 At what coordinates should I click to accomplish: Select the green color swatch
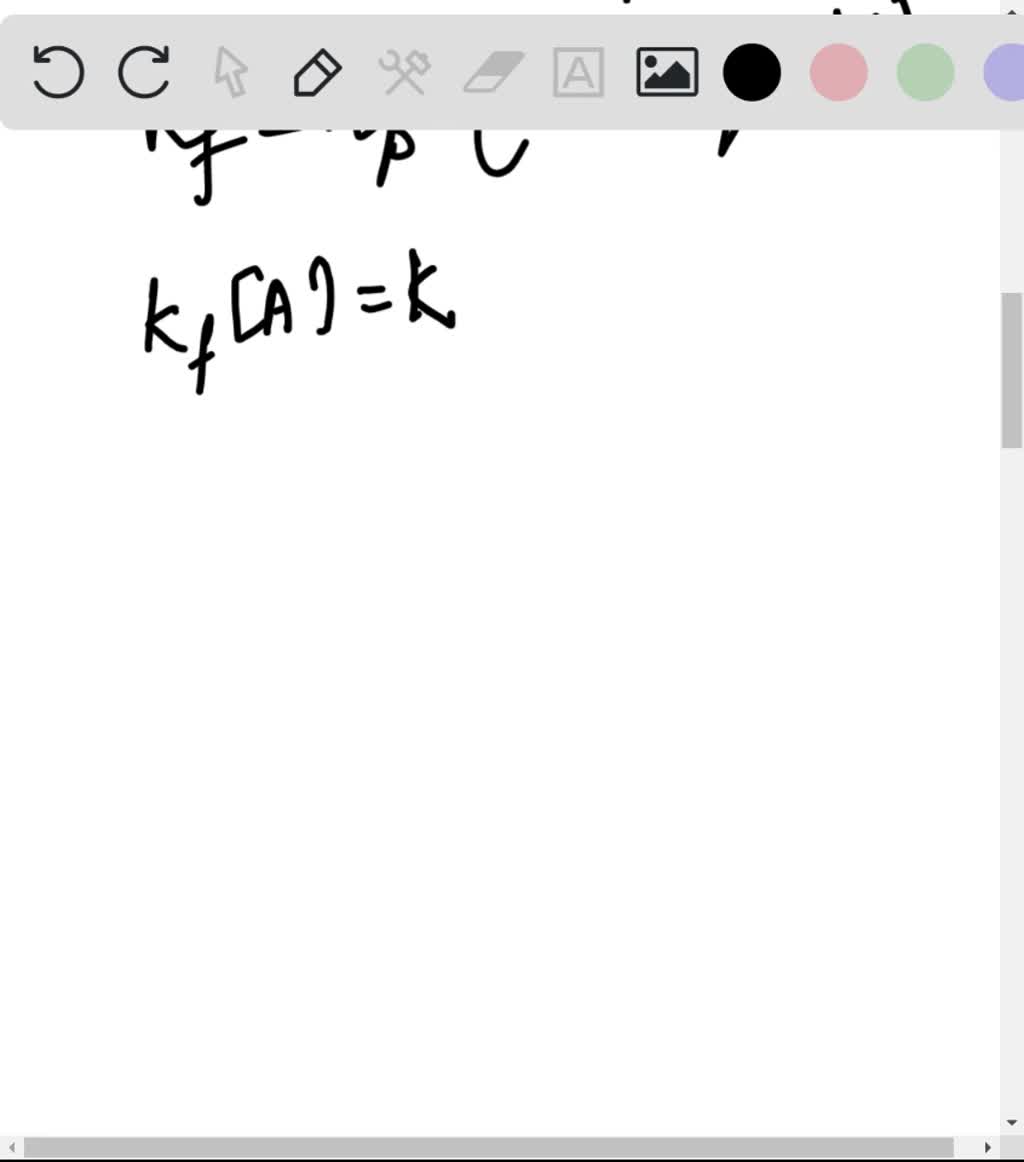click(x=924, y=72)
